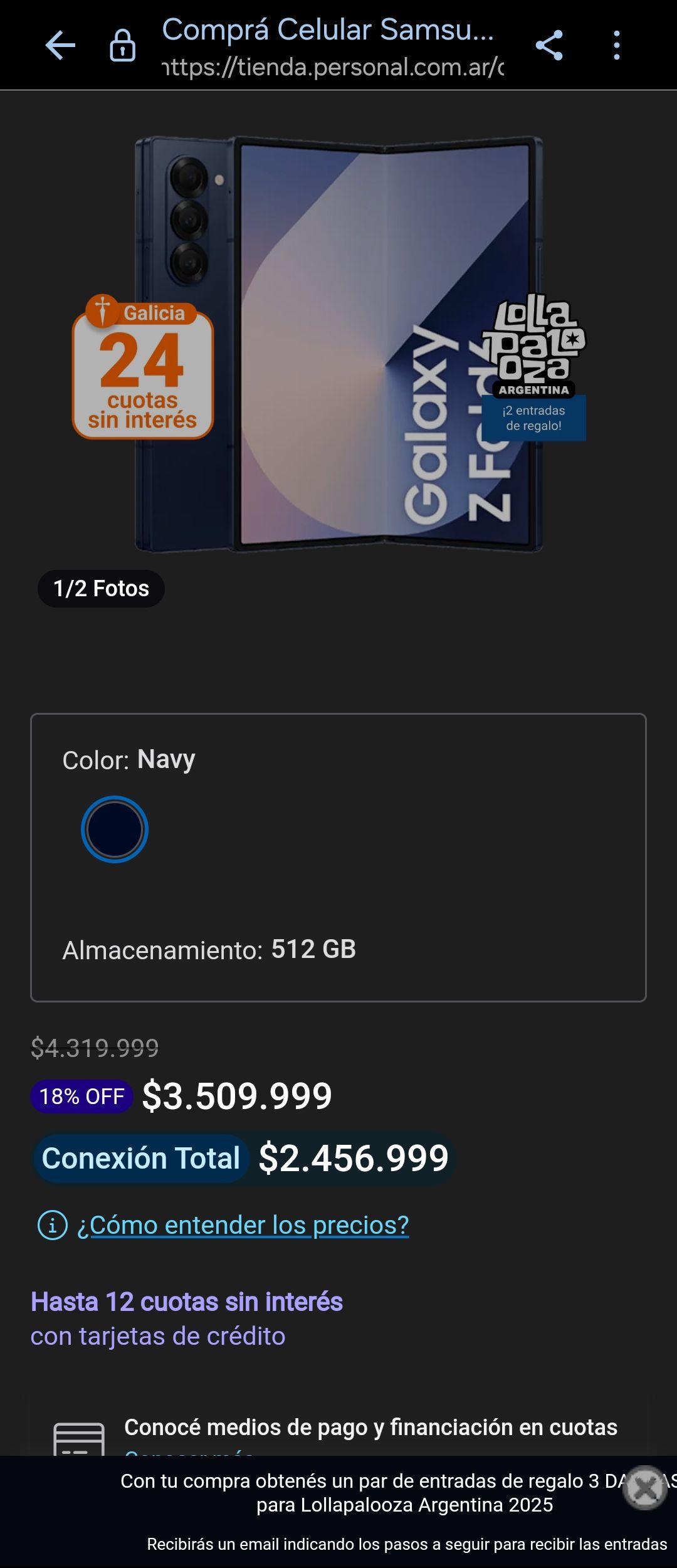This screenshot has height=1568, width=677.
Task: Expand Hasta 12 cuotas sin interés details
Action: (x=187, y=1302)
